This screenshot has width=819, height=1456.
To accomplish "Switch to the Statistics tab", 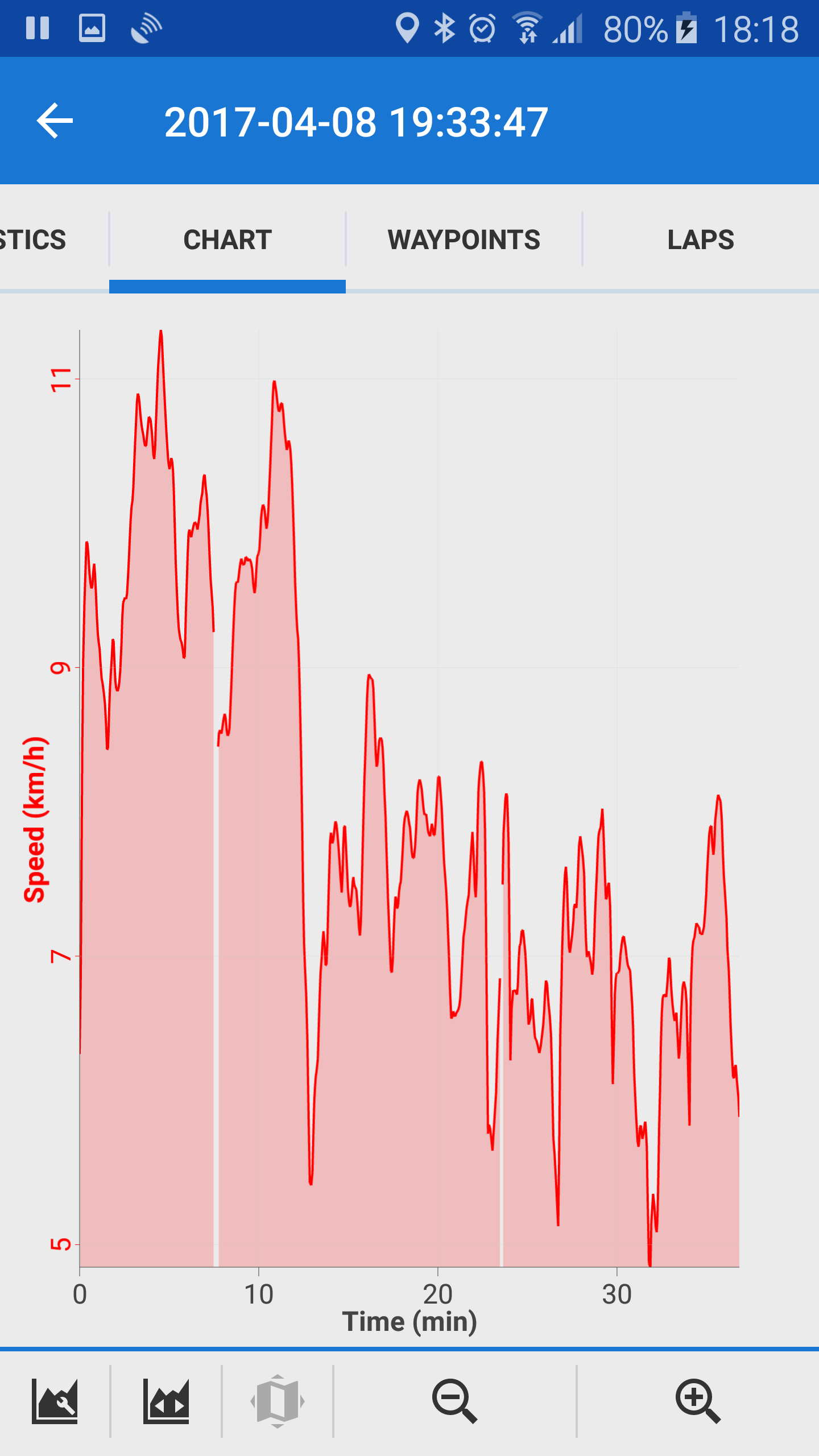I will (x=34, y=239).
